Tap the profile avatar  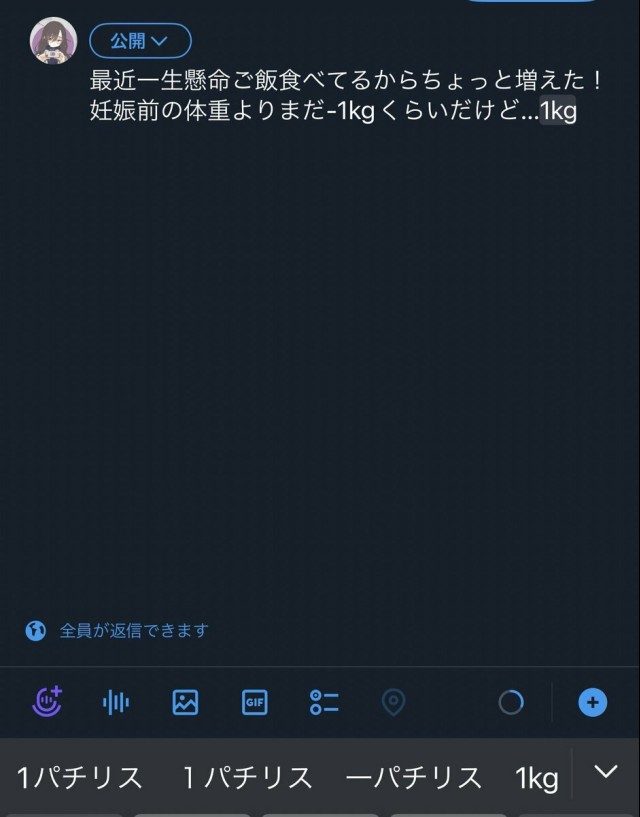coord(53,41)
